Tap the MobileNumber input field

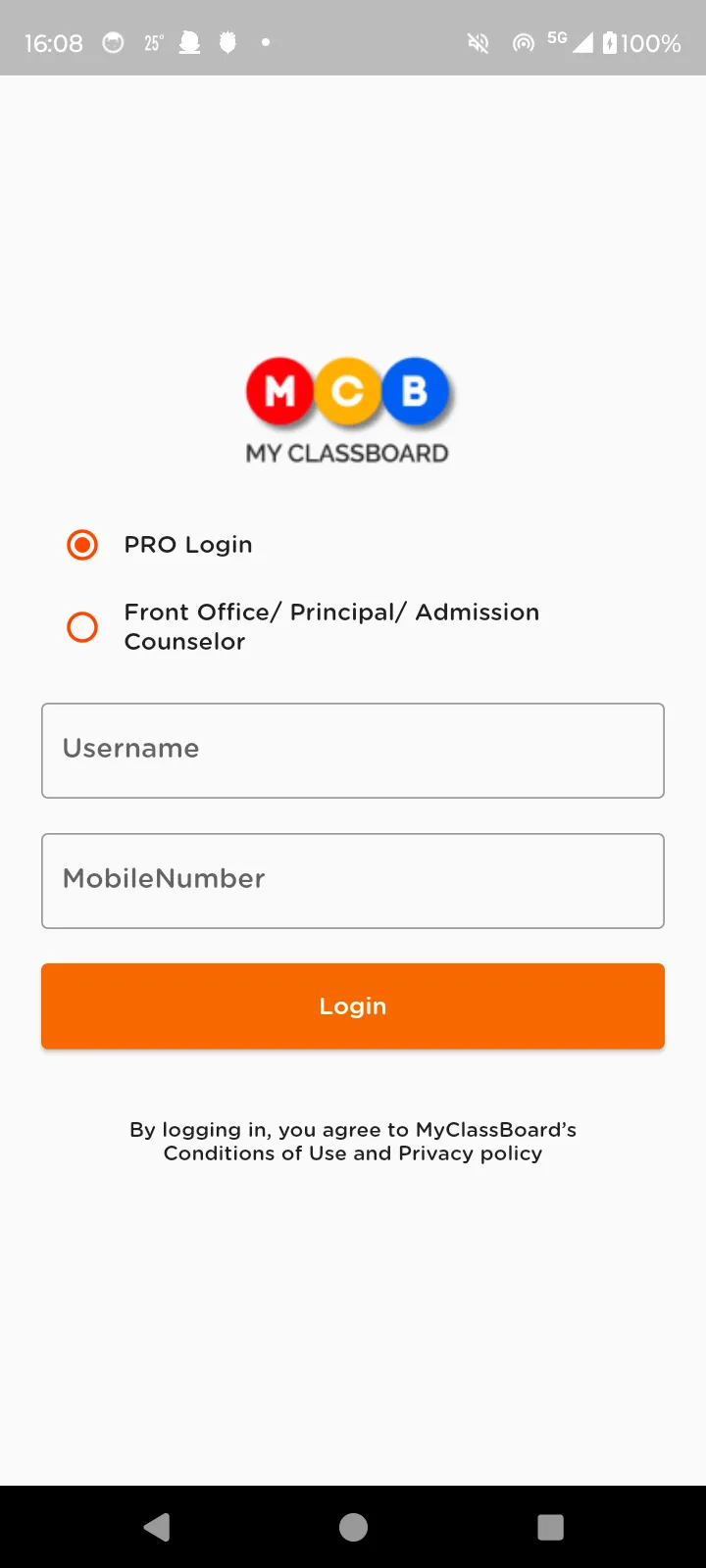(353, 880)
